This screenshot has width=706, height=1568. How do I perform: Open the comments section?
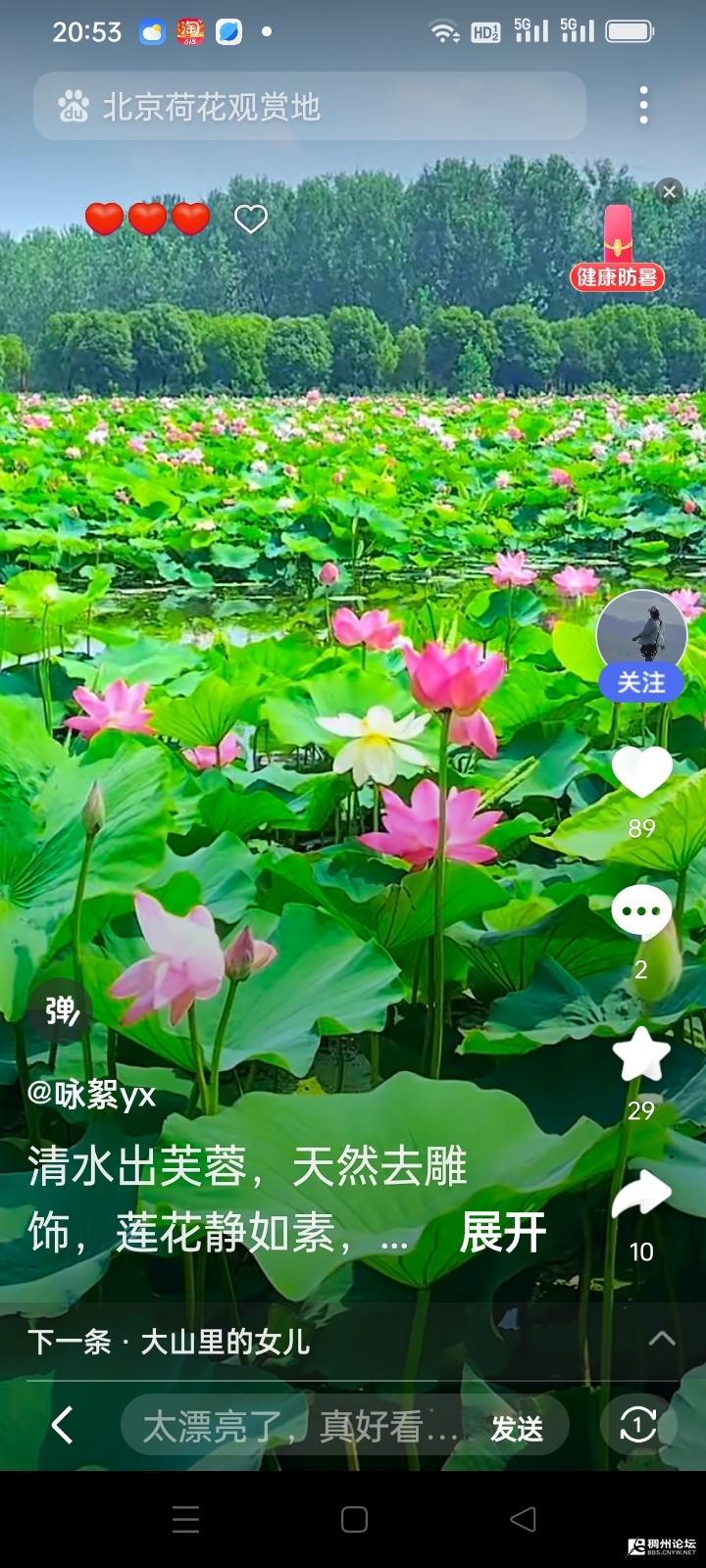pyautogui.click(x=641, y=911)
